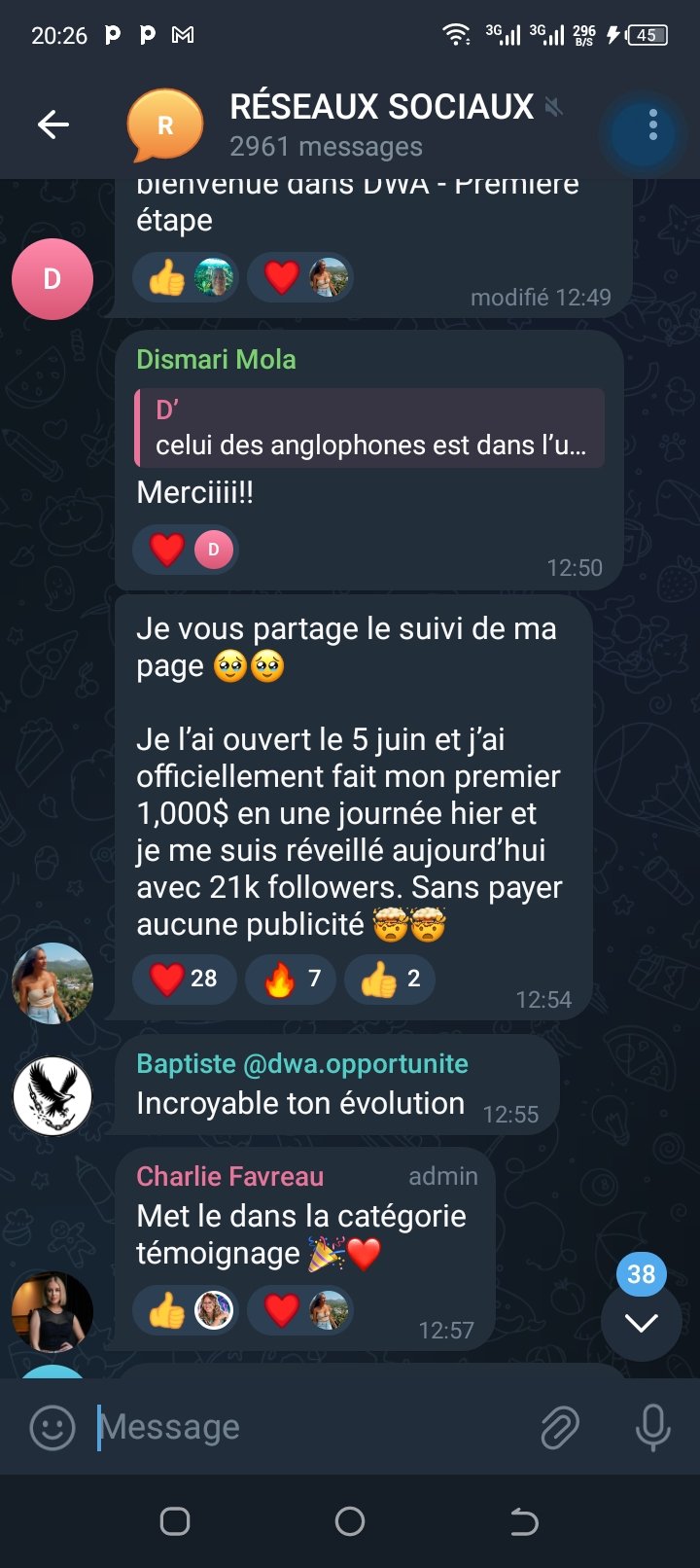
Task: Open the emoji picker
Action: pos(52,1427)
